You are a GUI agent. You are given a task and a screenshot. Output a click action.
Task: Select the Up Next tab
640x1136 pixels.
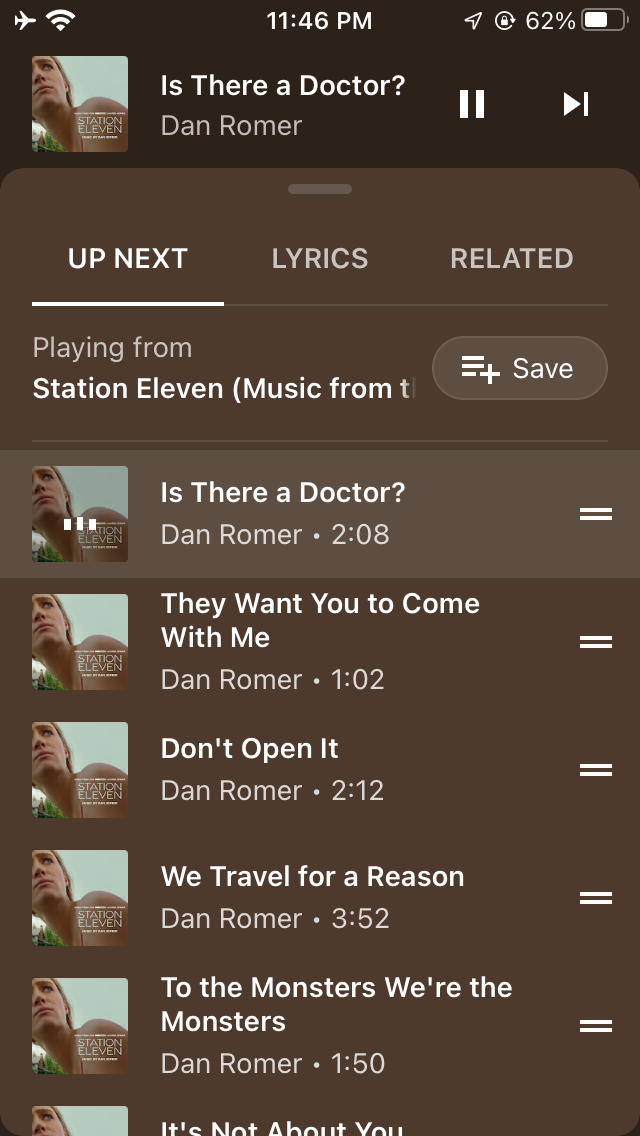pyautogui.click(x=128, y=259)
